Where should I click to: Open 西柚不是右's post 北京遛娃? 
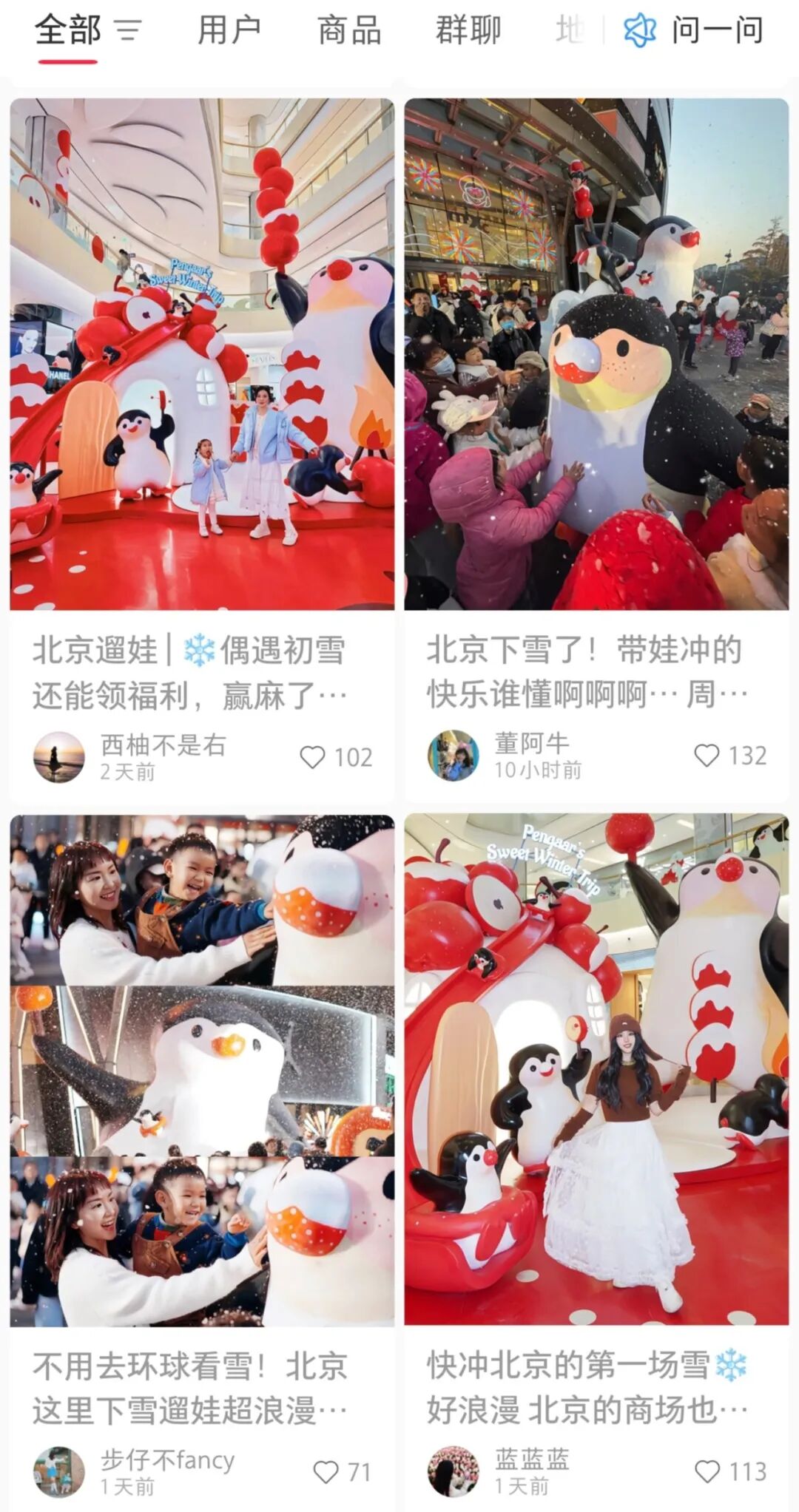(x=201, y=355)
